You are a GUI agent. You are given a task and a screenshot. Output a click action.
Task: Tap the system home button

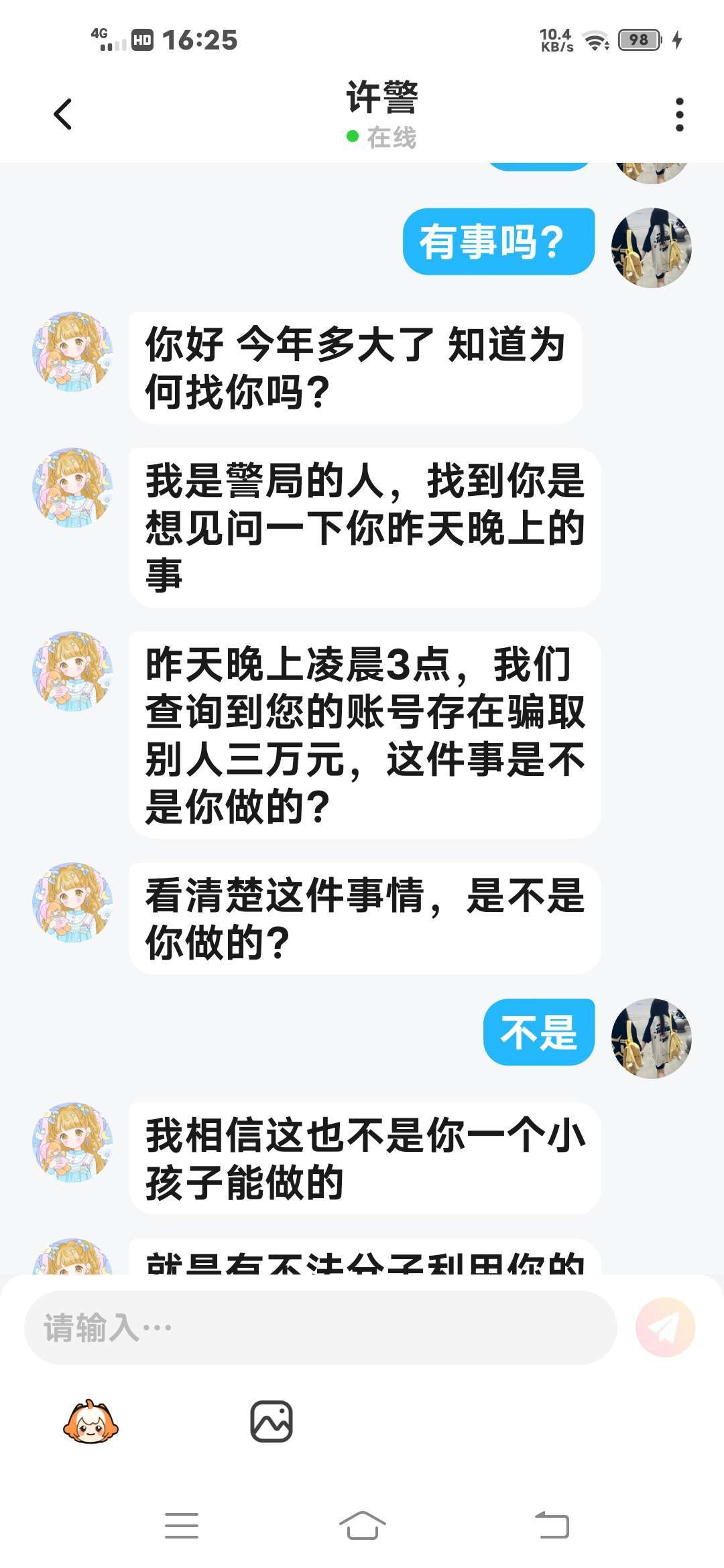coord(362,1526)
